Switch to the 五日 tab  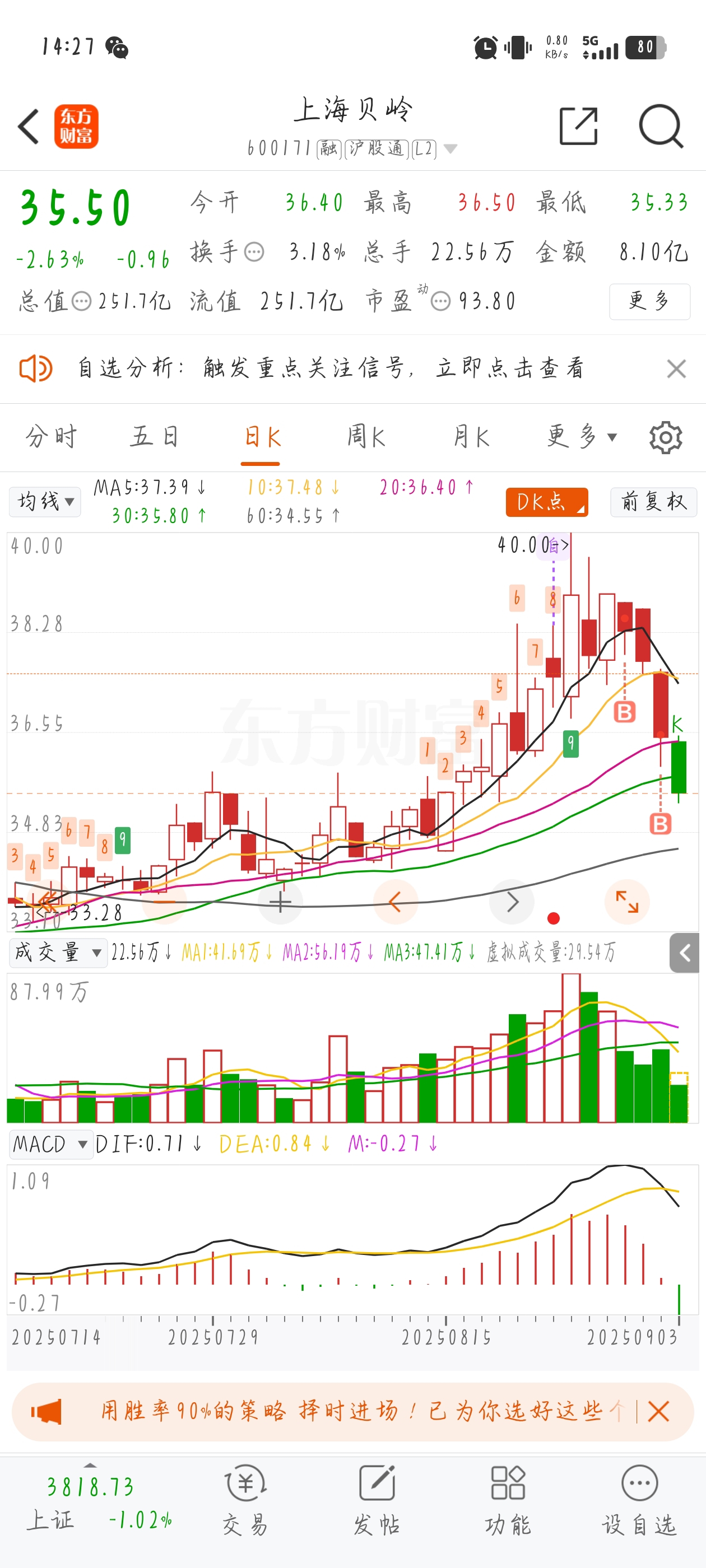pyautogui.click(x=155, y=436)
